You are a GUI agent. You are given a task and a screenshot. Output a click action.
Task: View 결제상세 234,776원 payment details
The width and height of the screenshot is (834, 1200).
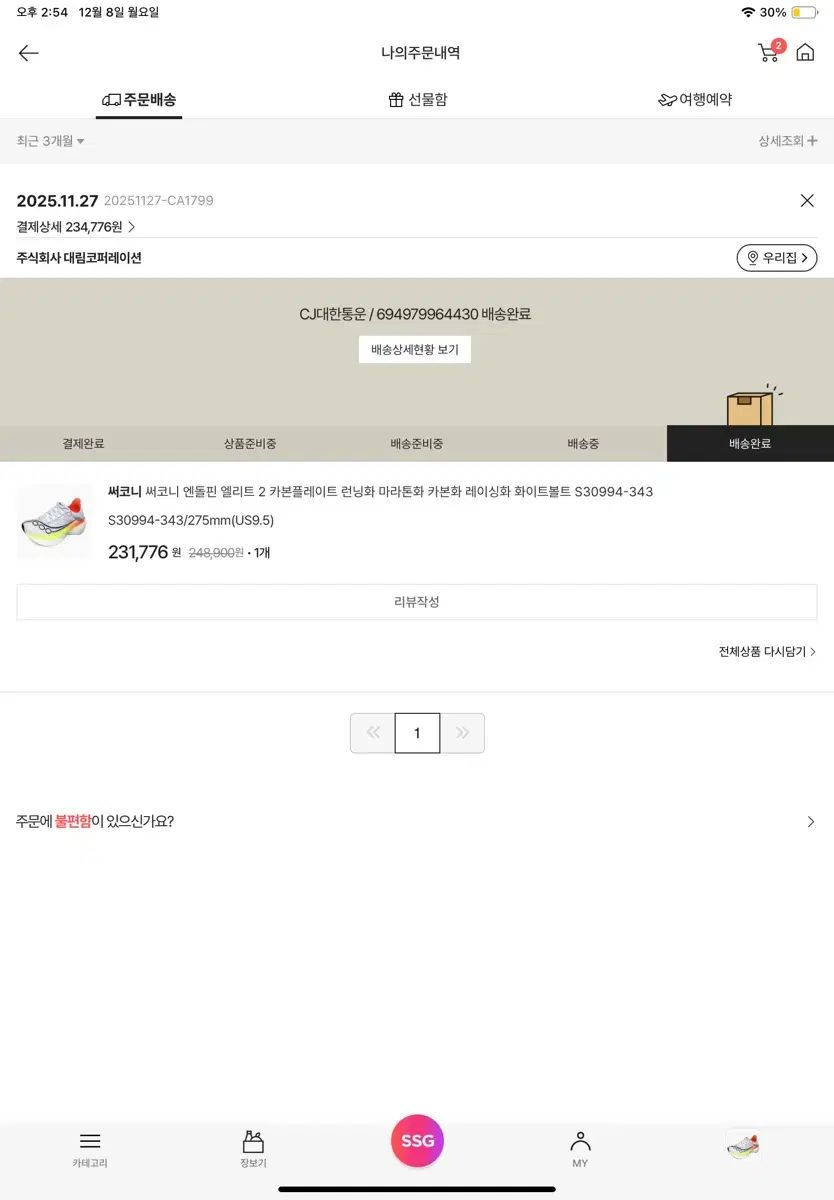[76, 227]
